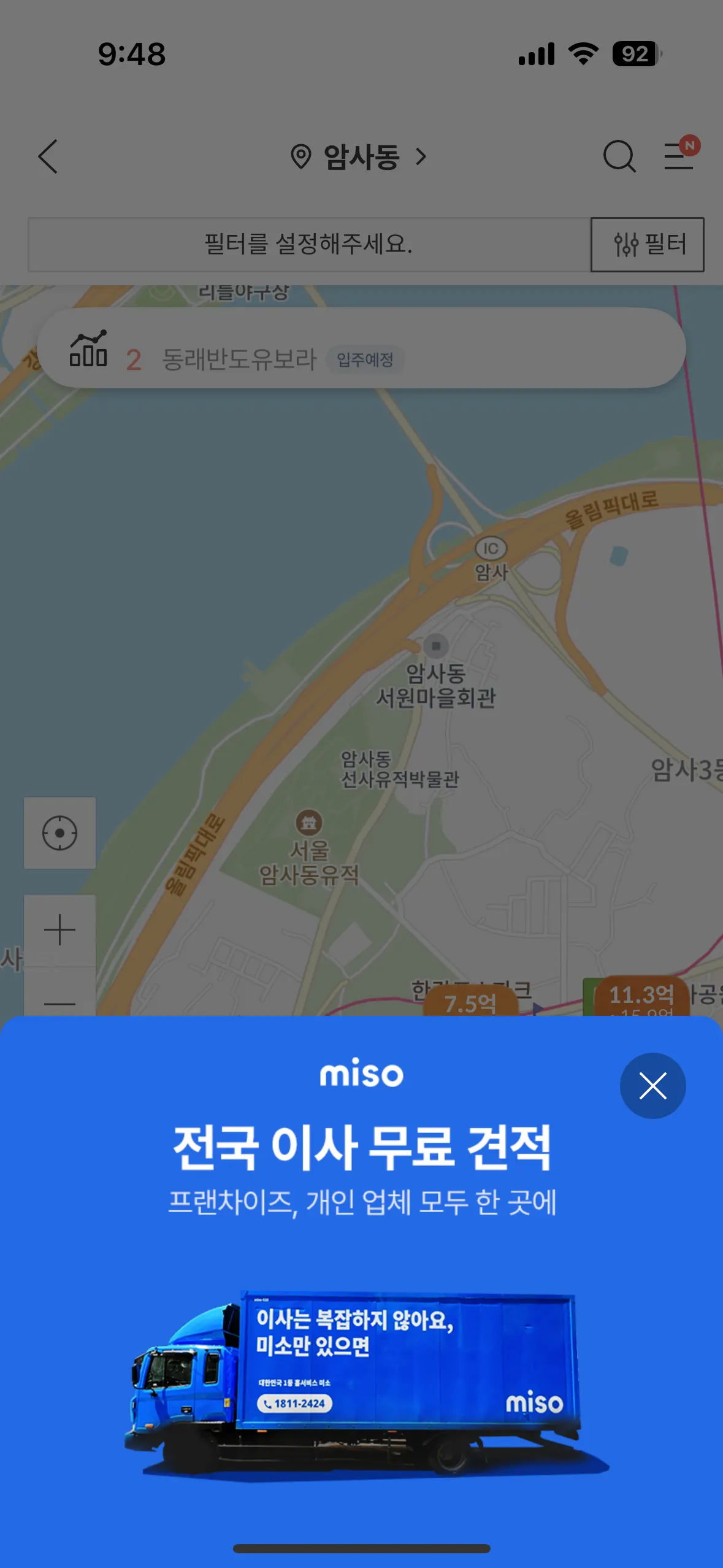The width and height of the screenshot is (723, 1568).
Task: Open the menu with the new badge
Action: point(680,156)
